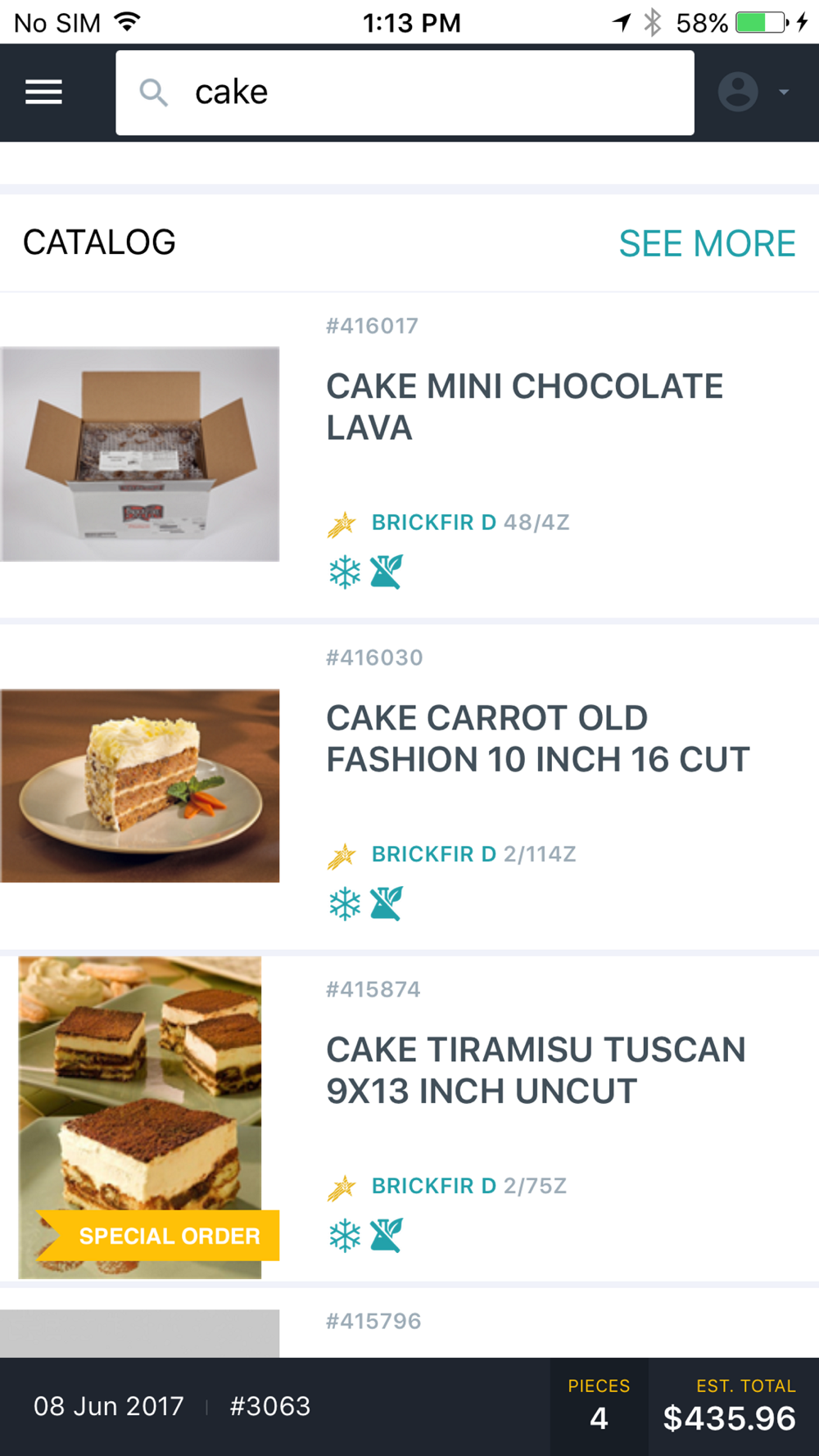The height and width of the screenshot is (1456, 819).
Task: See more catalog results
Action: pyautogui.click(x=706, y=243)
